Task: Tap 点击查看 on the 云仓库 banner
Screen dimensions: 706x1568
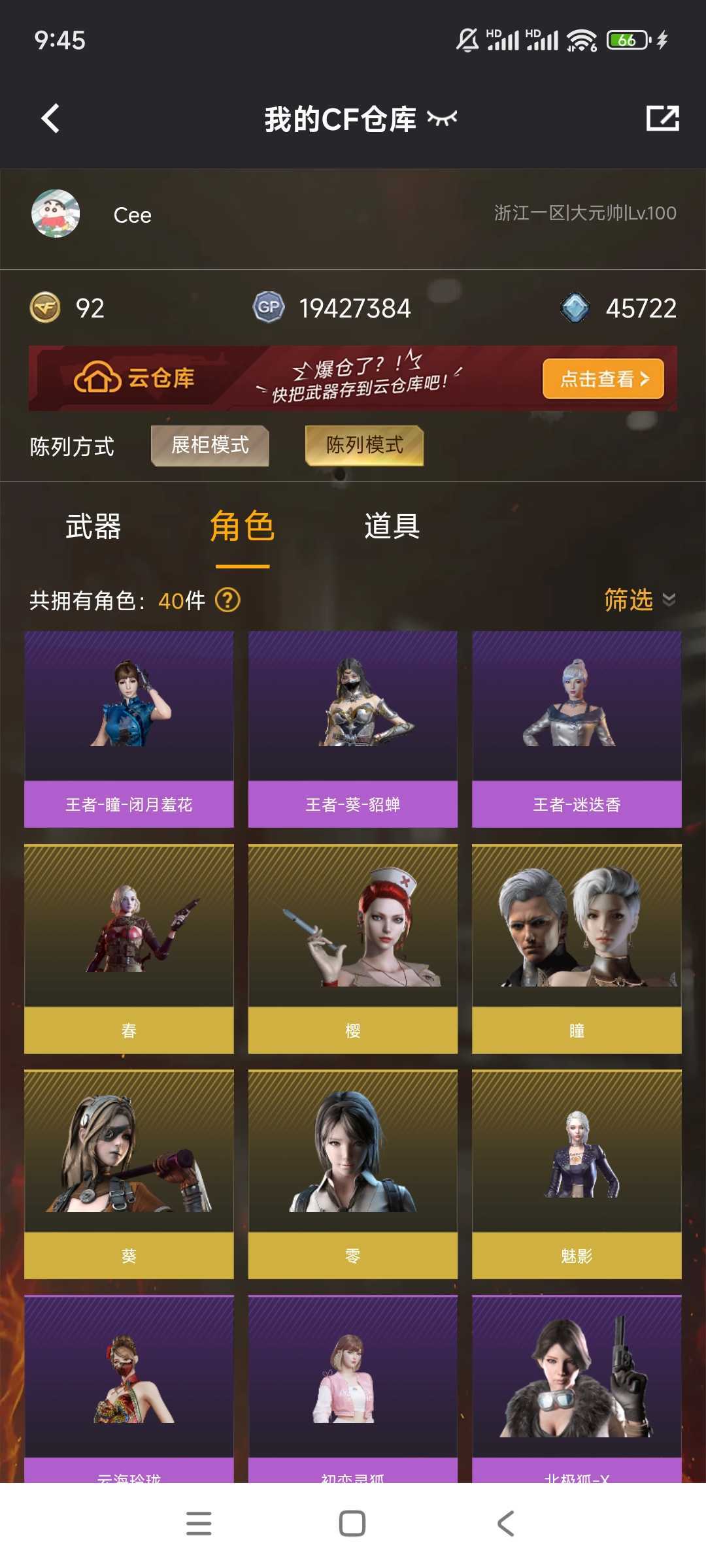Action: pos(603,378)
